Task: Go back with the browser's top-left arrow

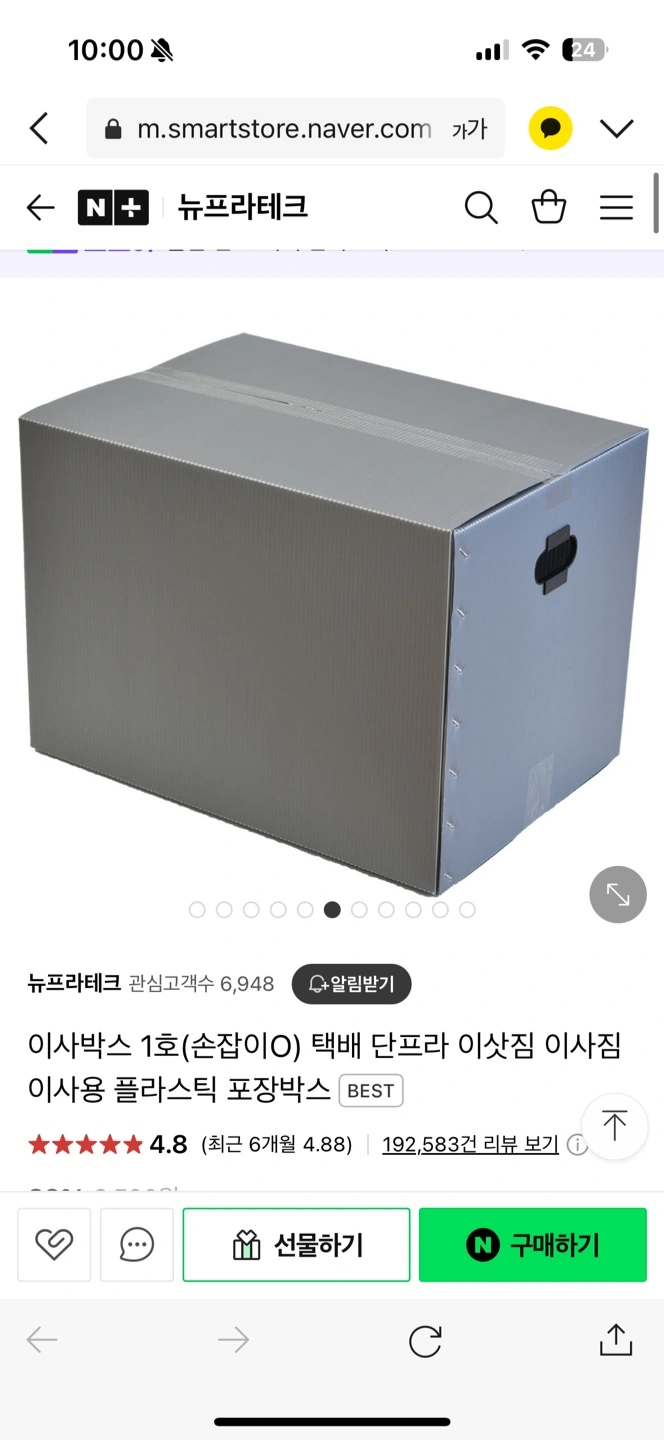Action: coord(39,128)
